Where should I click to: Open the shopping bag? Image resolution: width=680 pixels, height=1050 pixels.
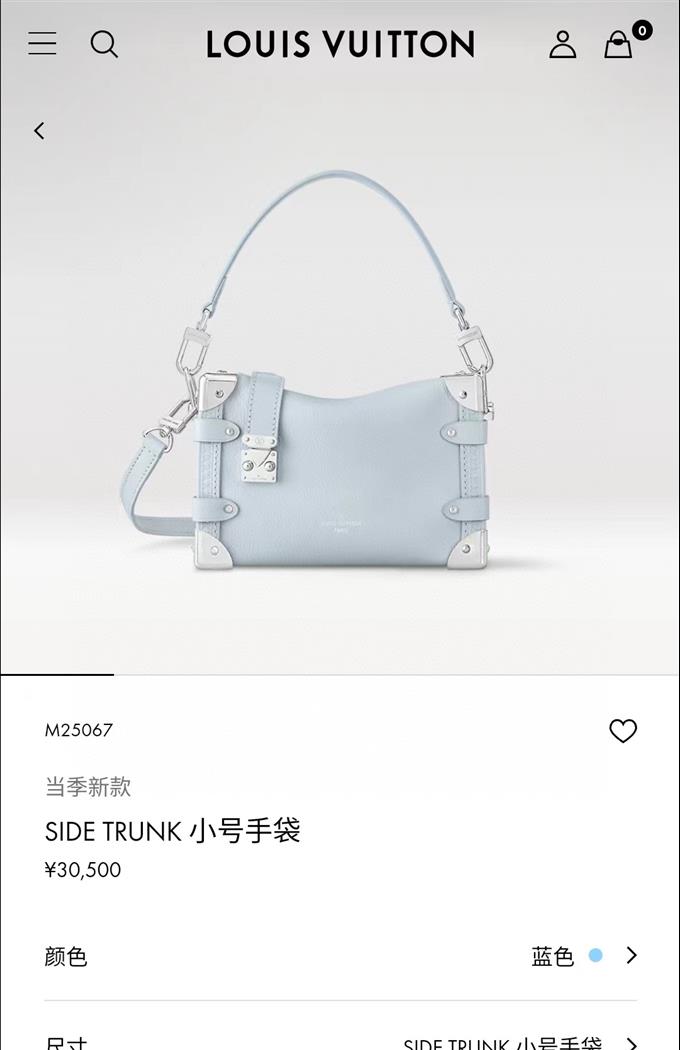pos(619,44)
